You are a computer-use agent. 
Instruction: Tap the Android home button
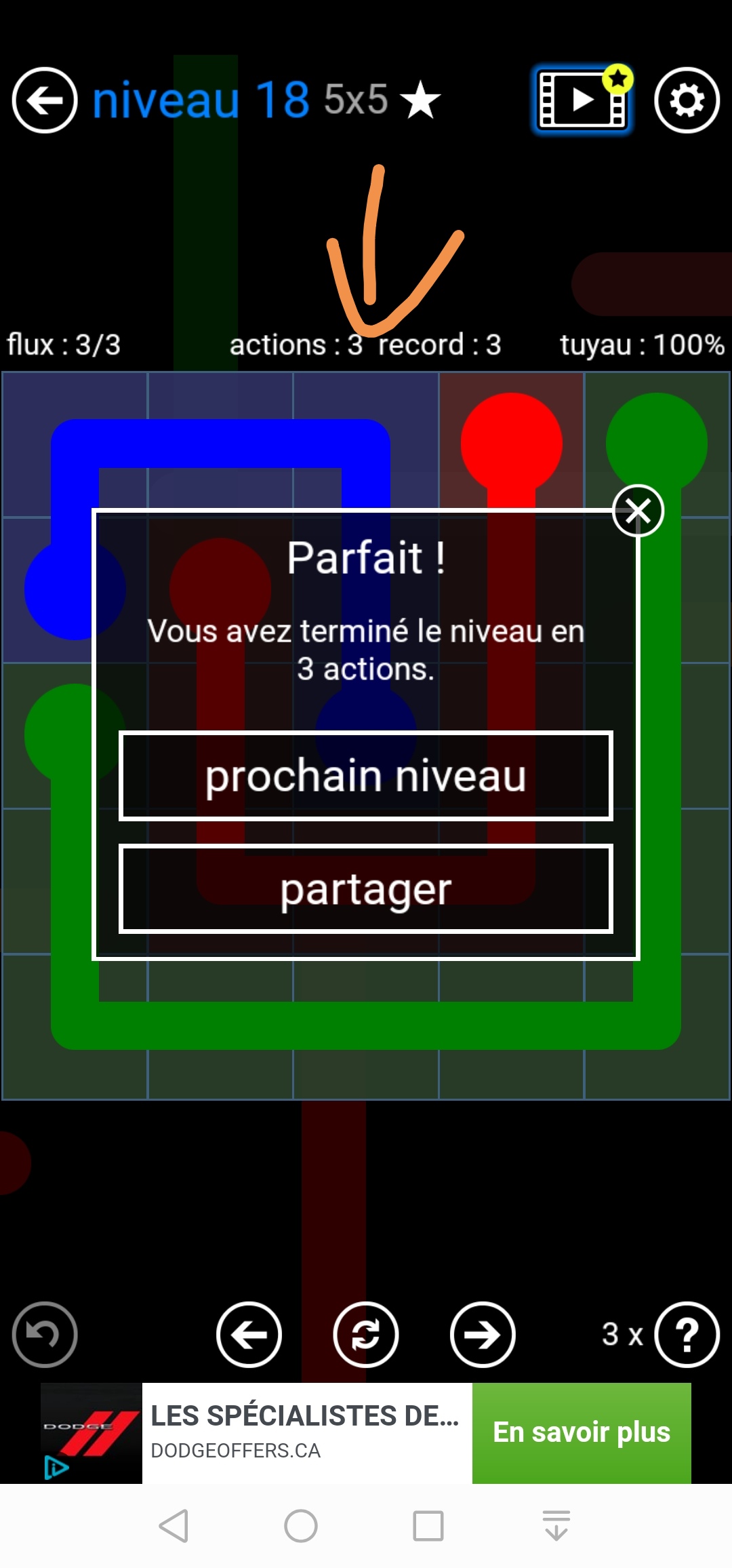pyautogui.click(x=301, y=1526)
